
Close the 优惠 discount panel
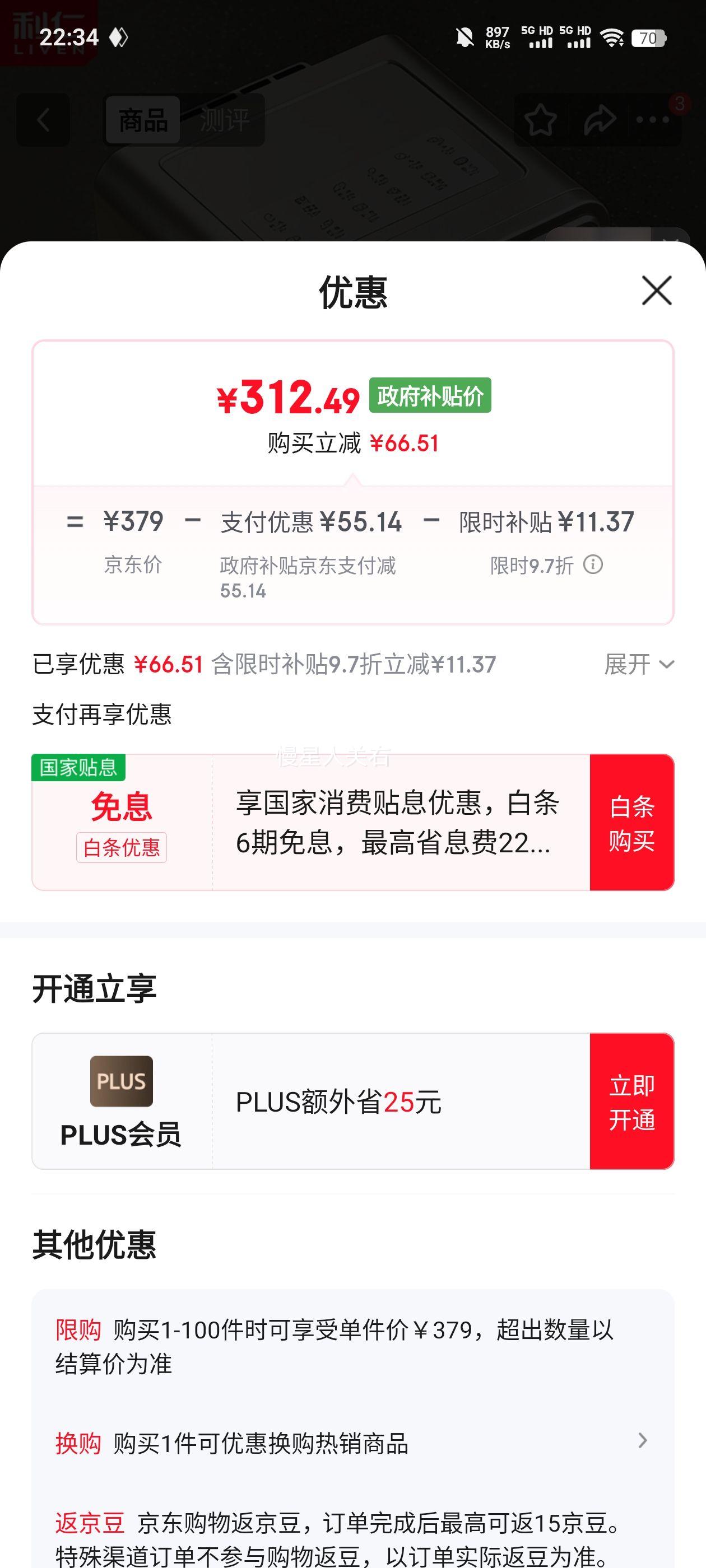coord(656,291)
